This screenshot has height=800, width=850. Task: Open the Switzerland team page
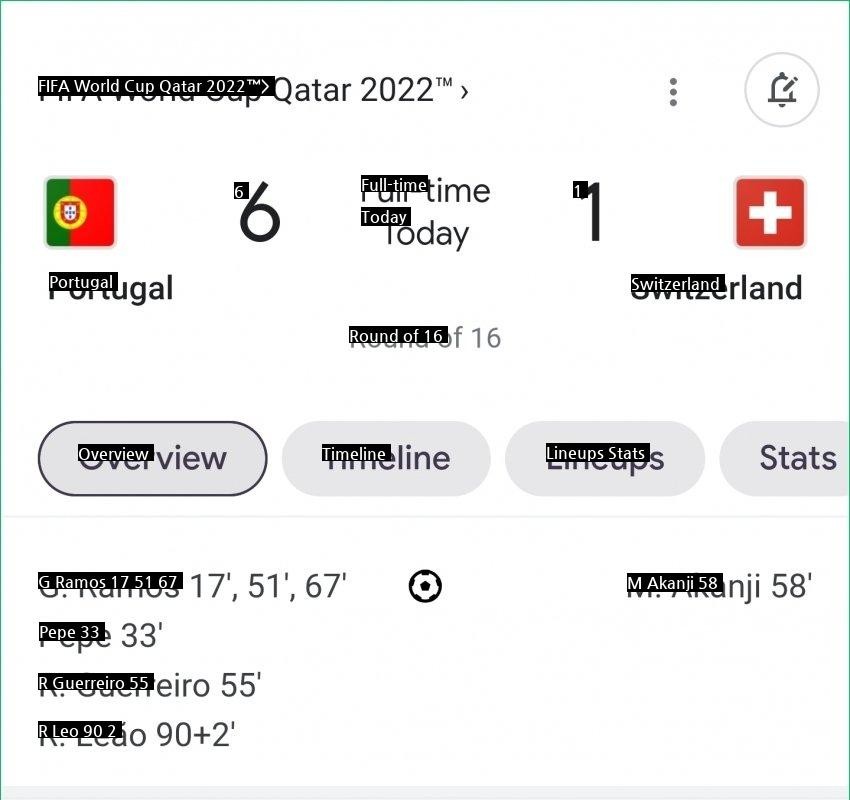click(769, 212)
